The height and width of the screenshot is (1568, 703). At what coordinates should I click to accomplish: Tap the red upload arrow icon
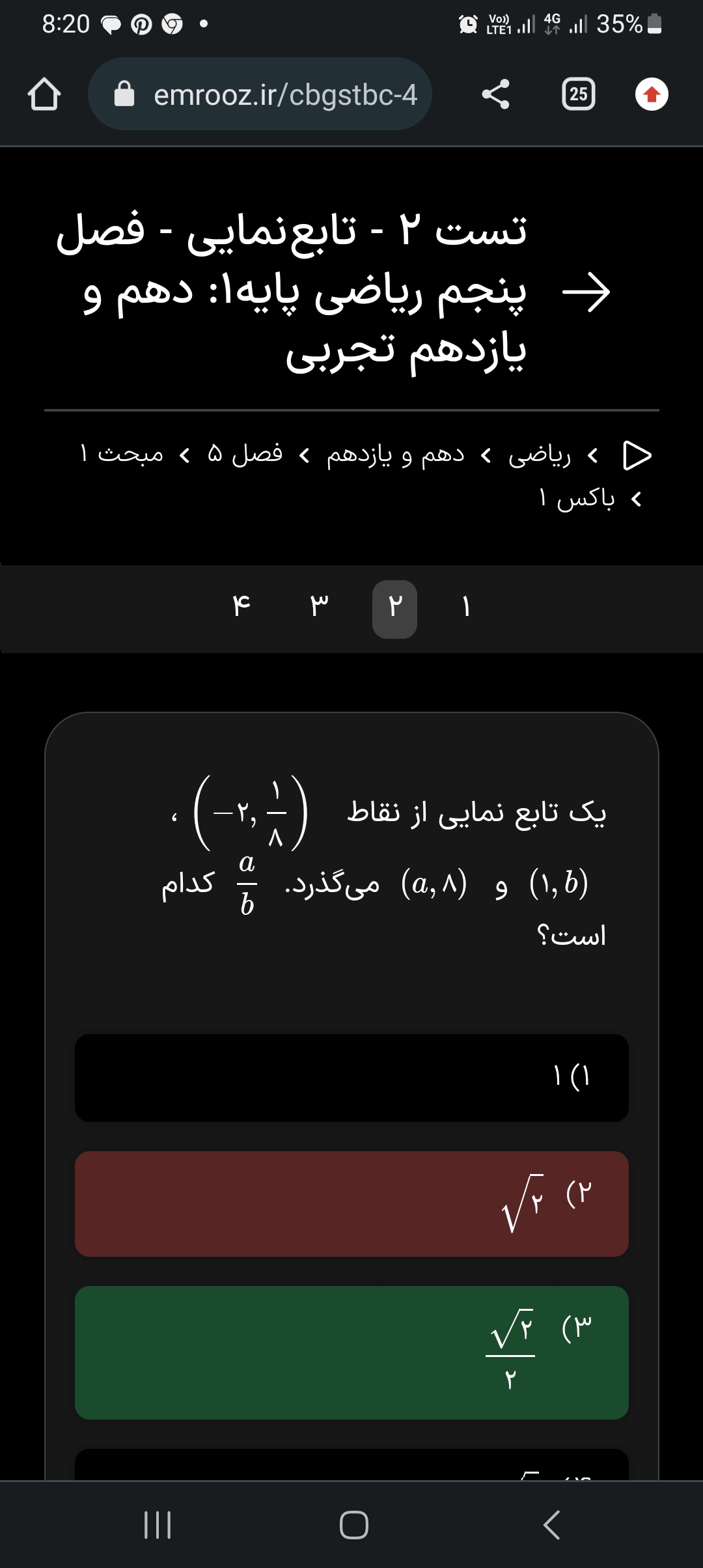coord(652,95)
